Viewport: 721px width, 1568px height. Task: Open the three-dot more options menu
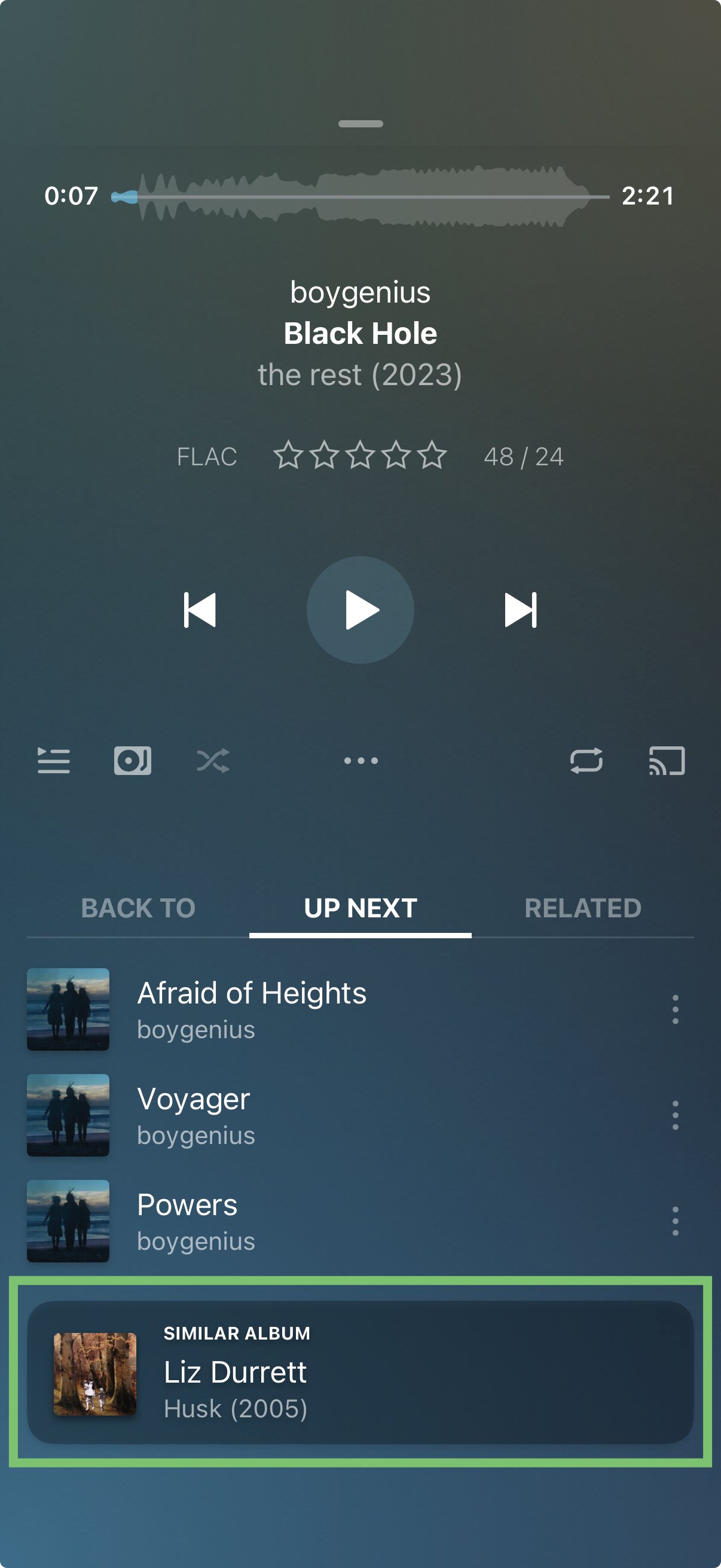pyautogui.click(x=361, y=760)
